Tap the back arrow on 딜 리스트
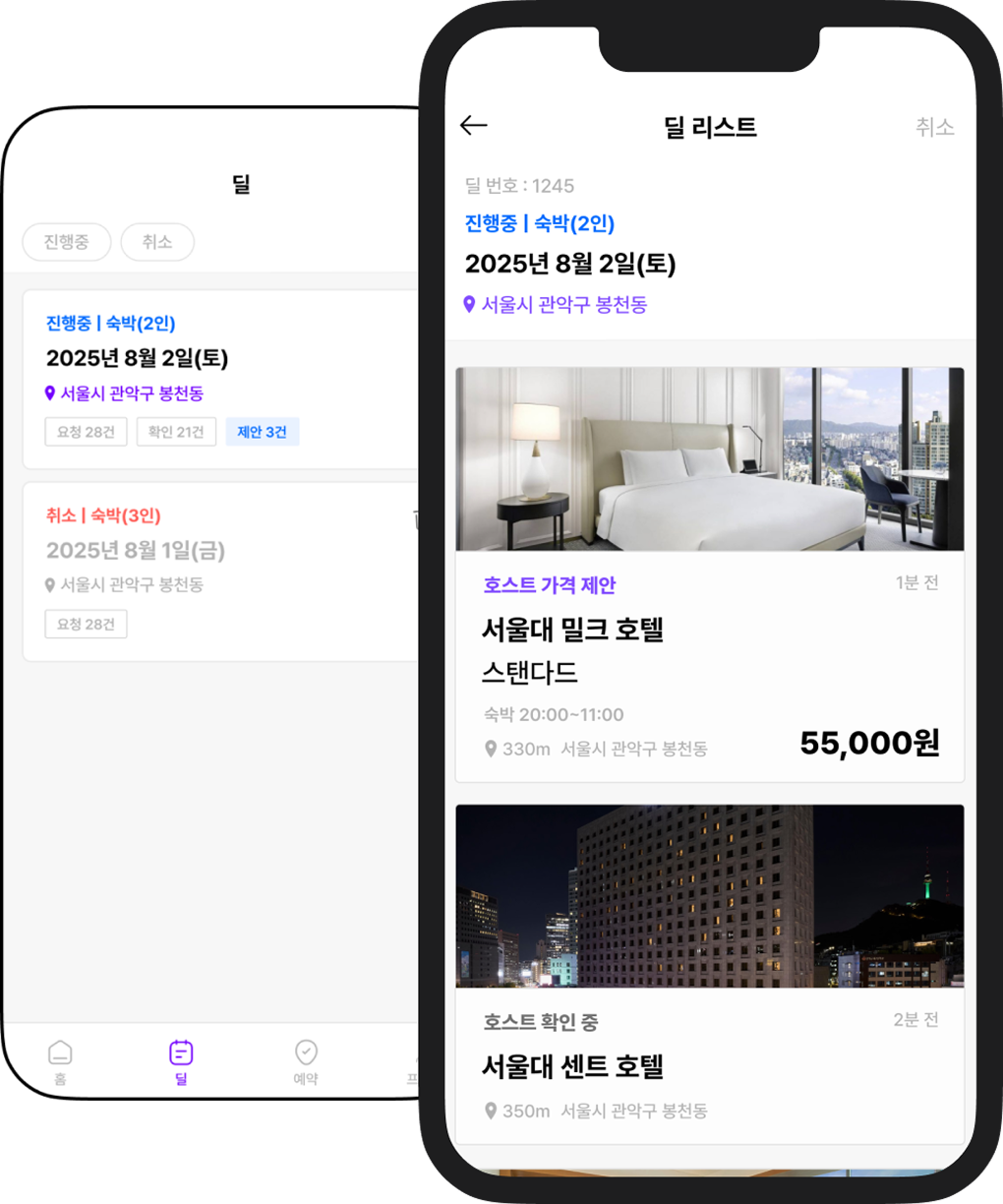 [x=473, y=124]
